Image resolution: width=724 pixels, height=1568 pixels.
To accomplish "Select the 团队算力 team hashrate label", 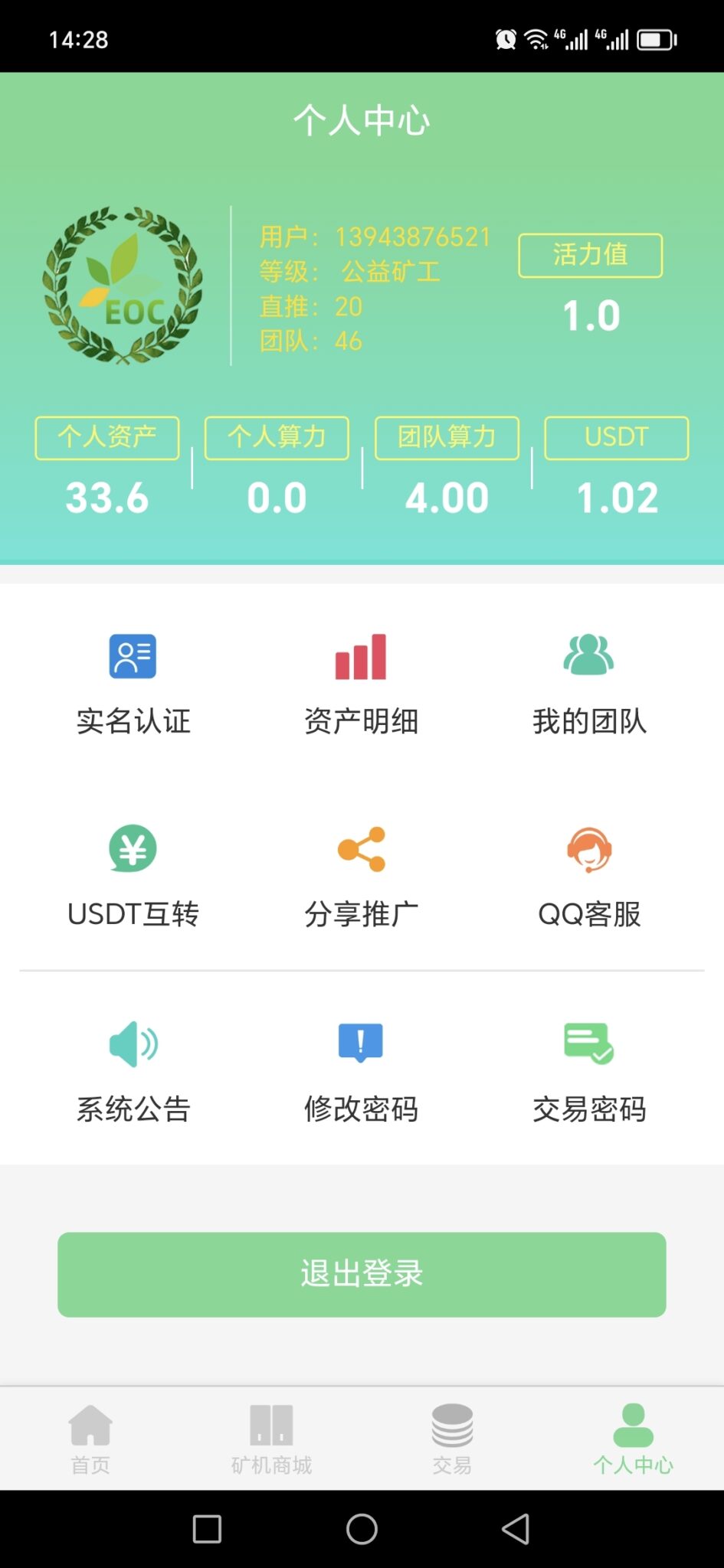I will [446, 437].
